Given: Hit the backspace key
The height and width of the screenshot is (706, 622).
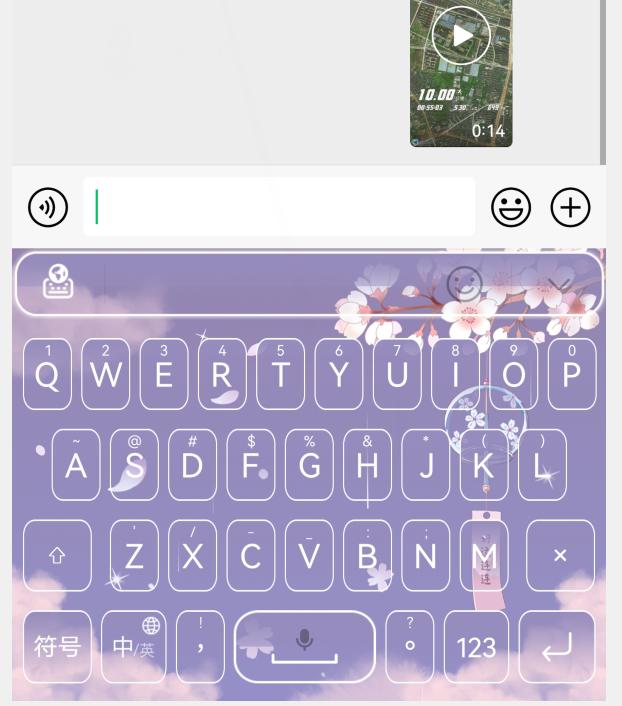Looking at the screenshot, I should click(x=560, y=556).
